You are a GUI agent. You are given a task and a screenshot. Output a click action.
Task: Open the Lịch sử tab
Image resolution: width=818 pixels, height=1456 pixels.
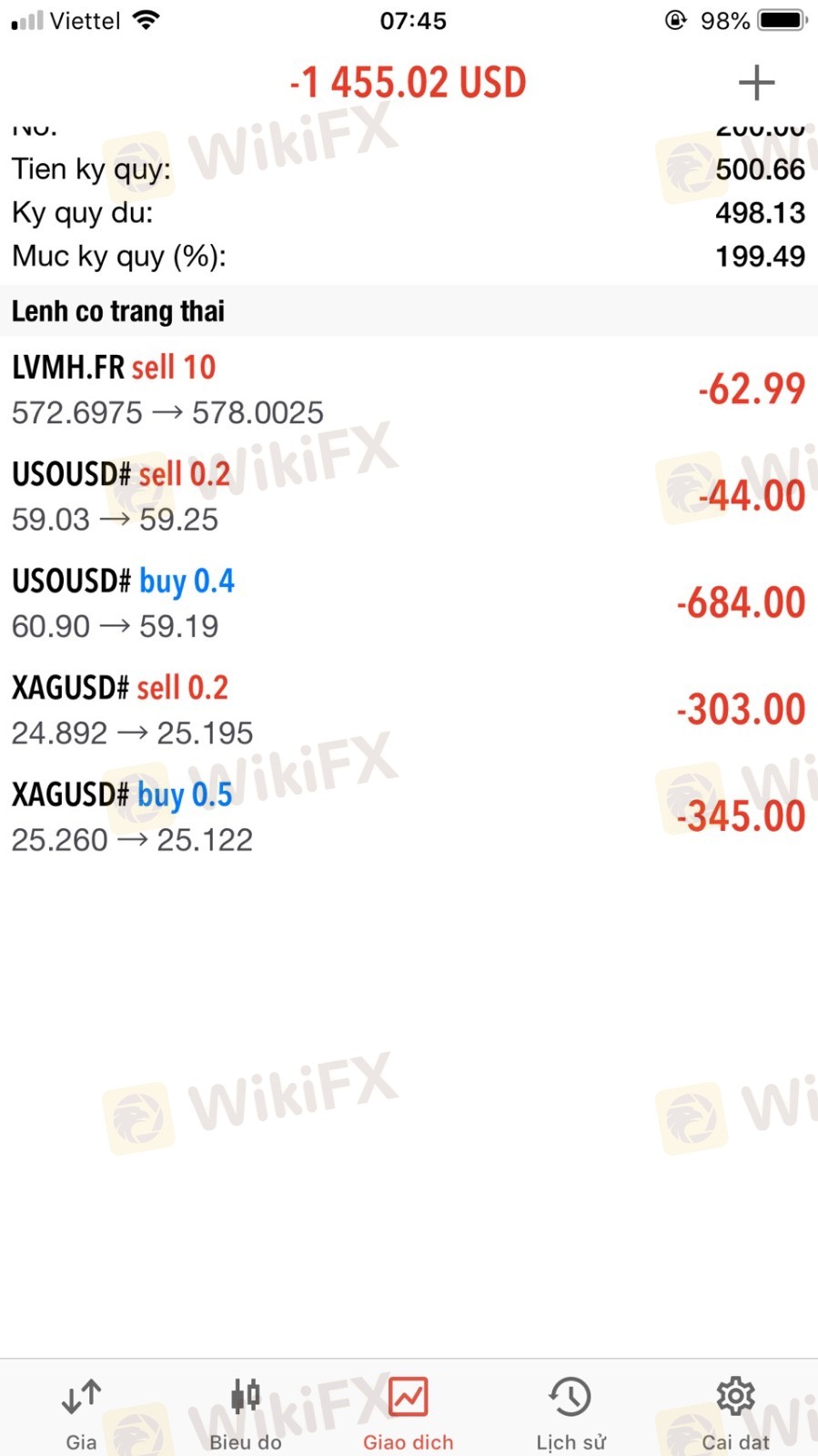571,1412
